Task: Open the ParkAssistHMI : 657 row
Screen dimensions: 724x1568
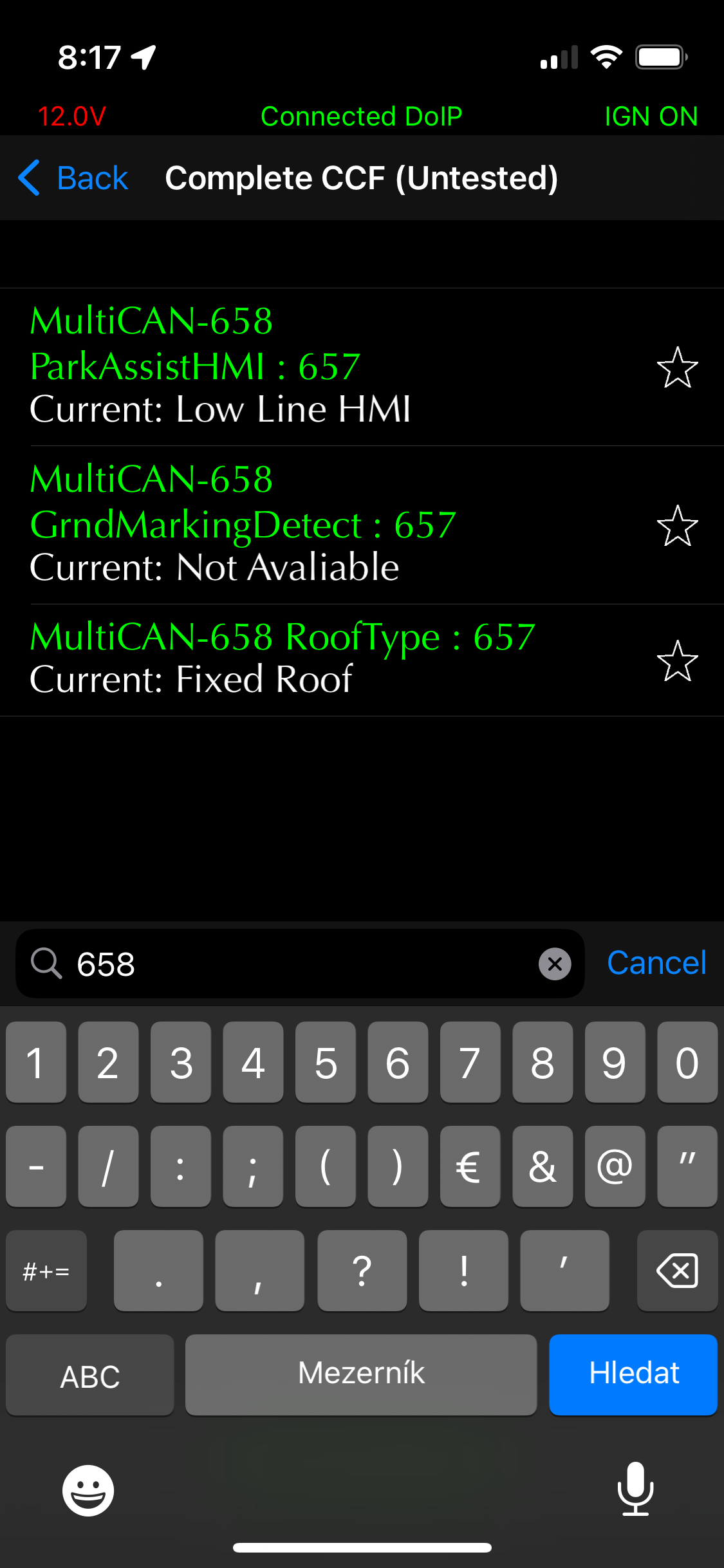Action: pos(362,367)
